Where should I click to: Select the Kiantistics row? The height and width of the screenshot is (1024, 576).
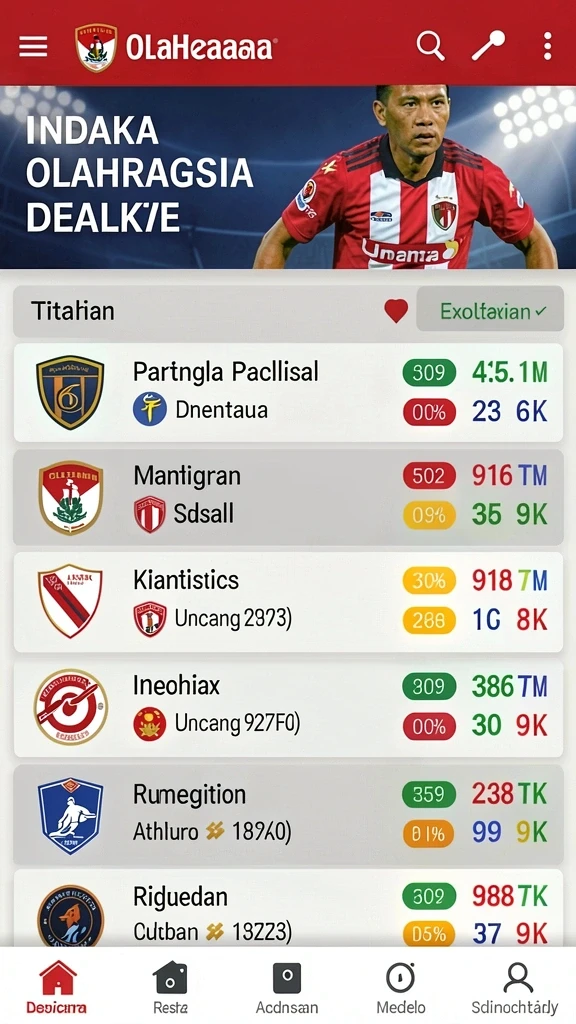click(x=288, y=601)
